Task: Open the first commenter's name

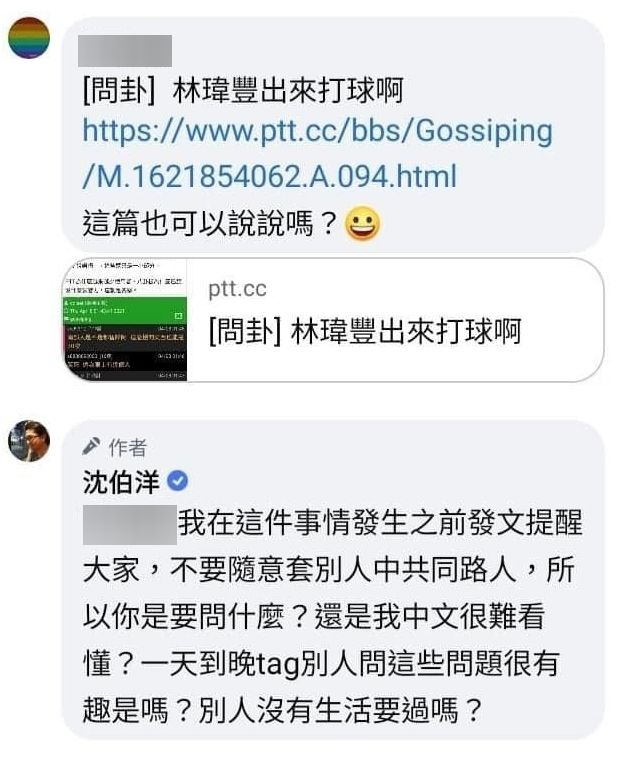Action: tap(126, 50)
